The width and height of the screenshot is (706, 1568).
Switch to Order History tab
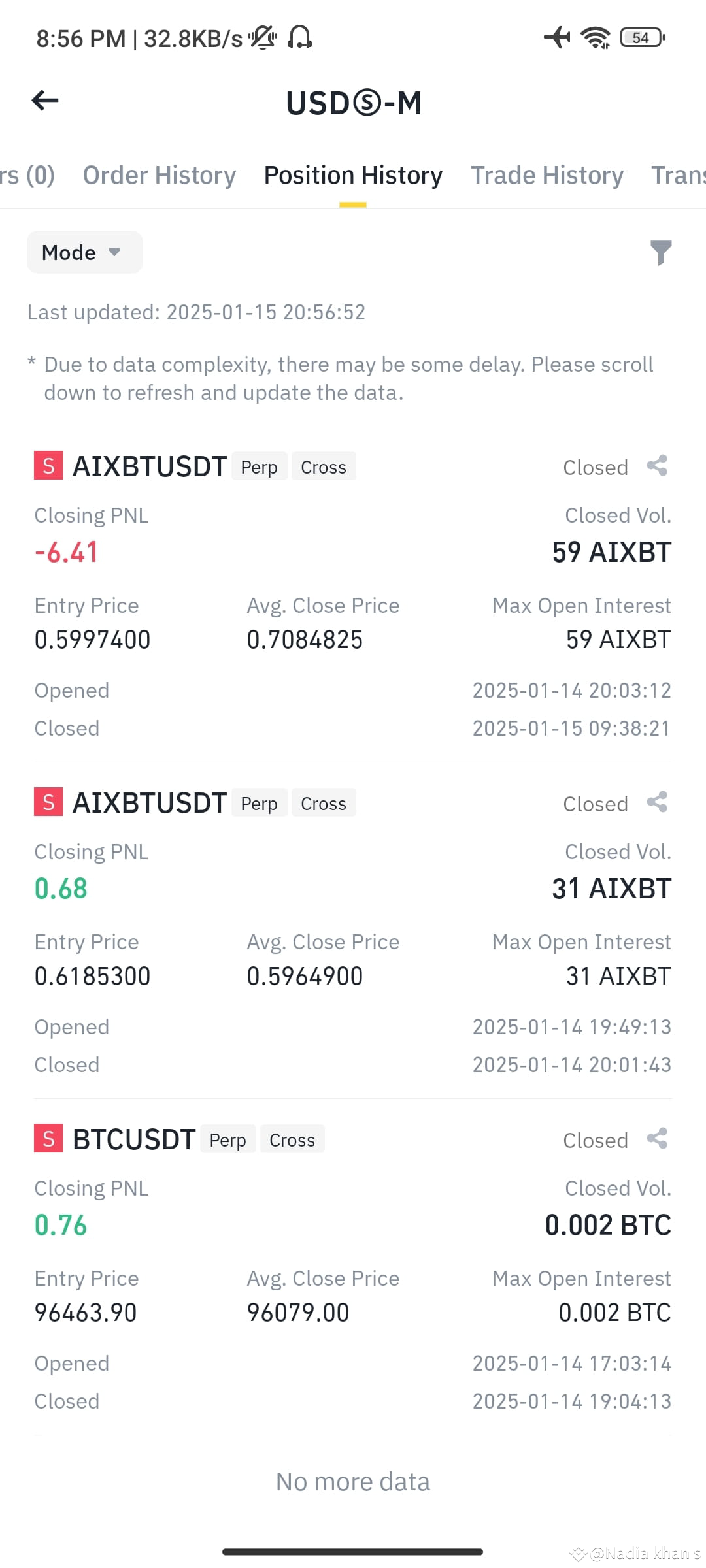pos(159,175)
